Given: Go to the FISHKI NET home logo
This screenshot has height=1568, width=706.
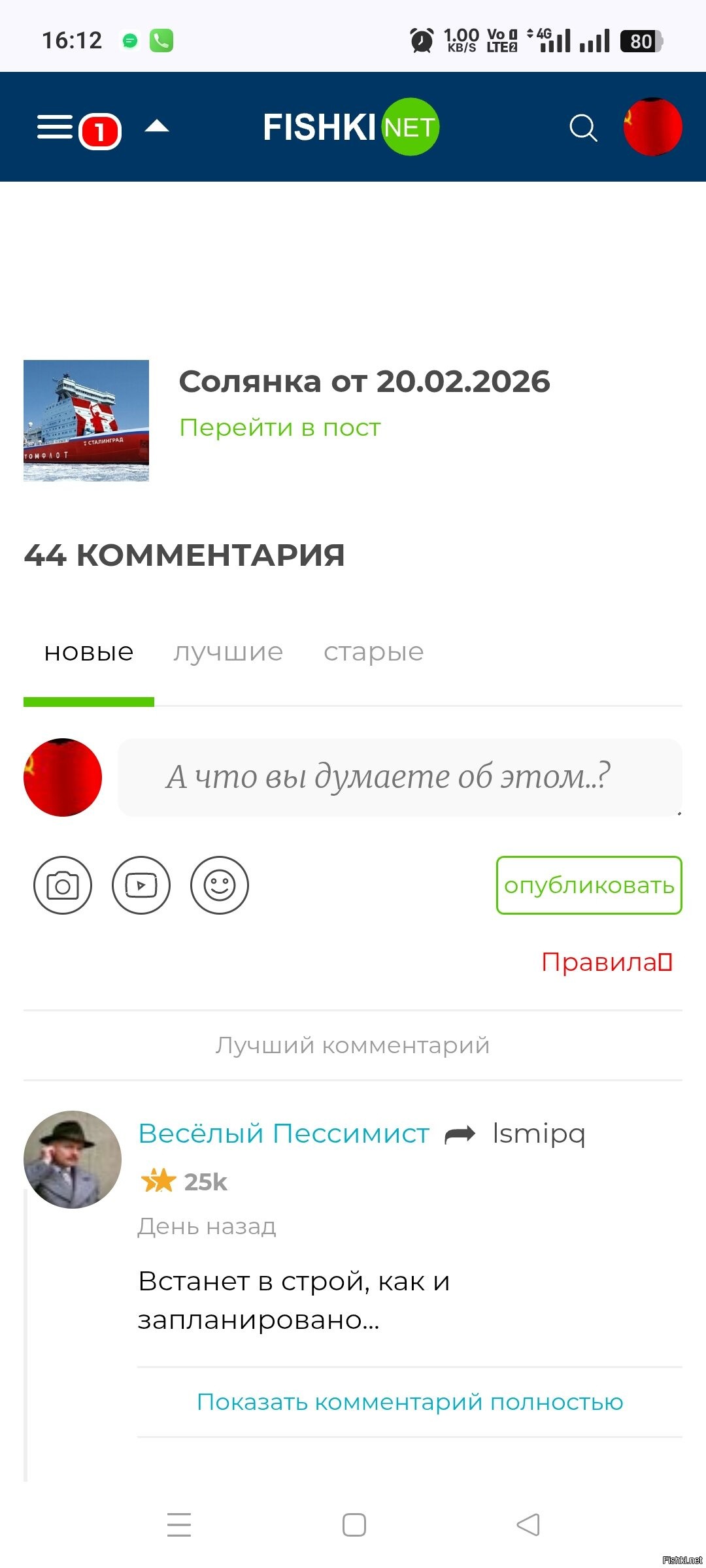Looking at the screenshot, I should [x=351, y=127].
